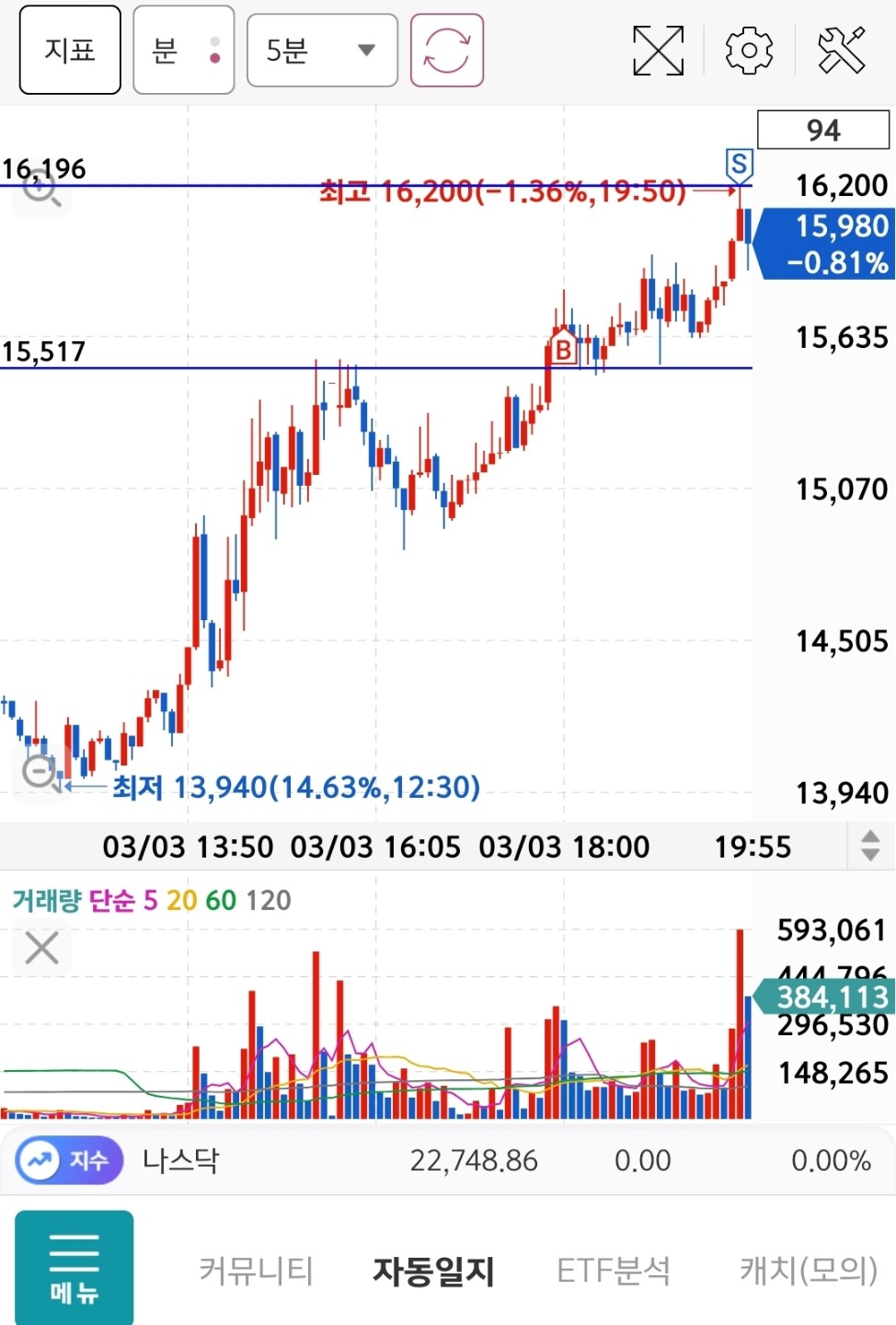Expand chart to fullscreen
Viewport: 896px width, 1325px height.
pyautogui.click(x=659, y=51)
